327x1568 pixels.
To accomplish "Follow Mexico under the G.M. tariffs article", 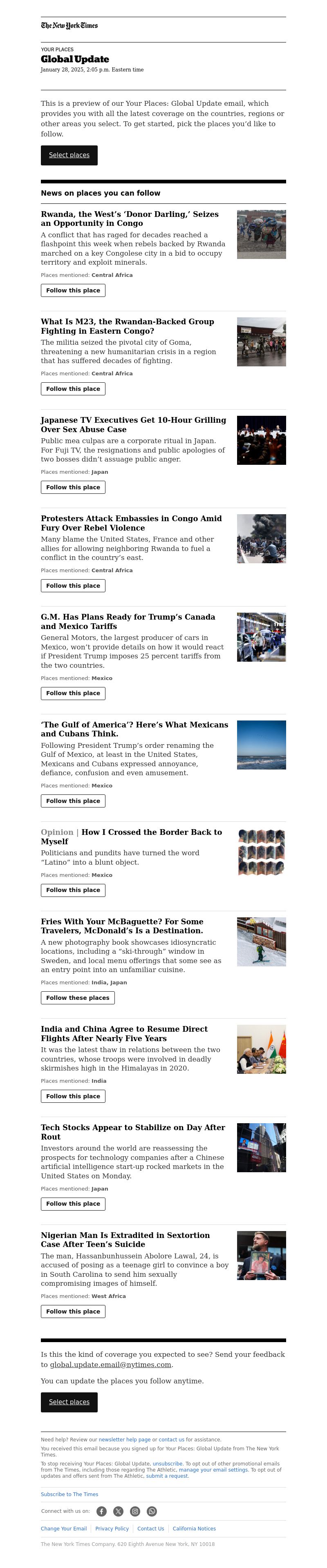I will [73, 693].
